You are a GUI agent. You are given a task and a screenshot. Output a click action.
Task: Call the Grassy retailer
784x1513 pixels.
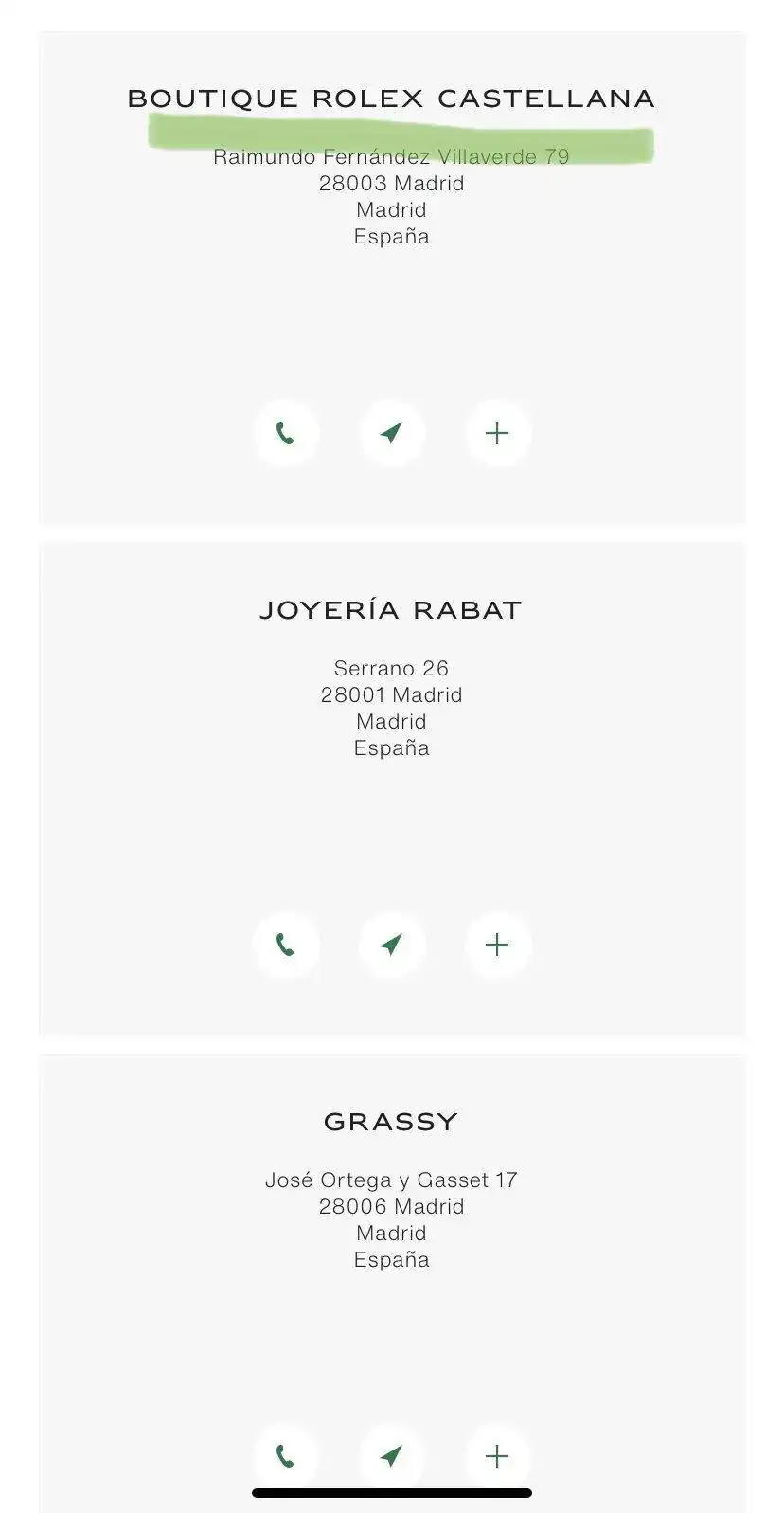(x=285, y=1455)
